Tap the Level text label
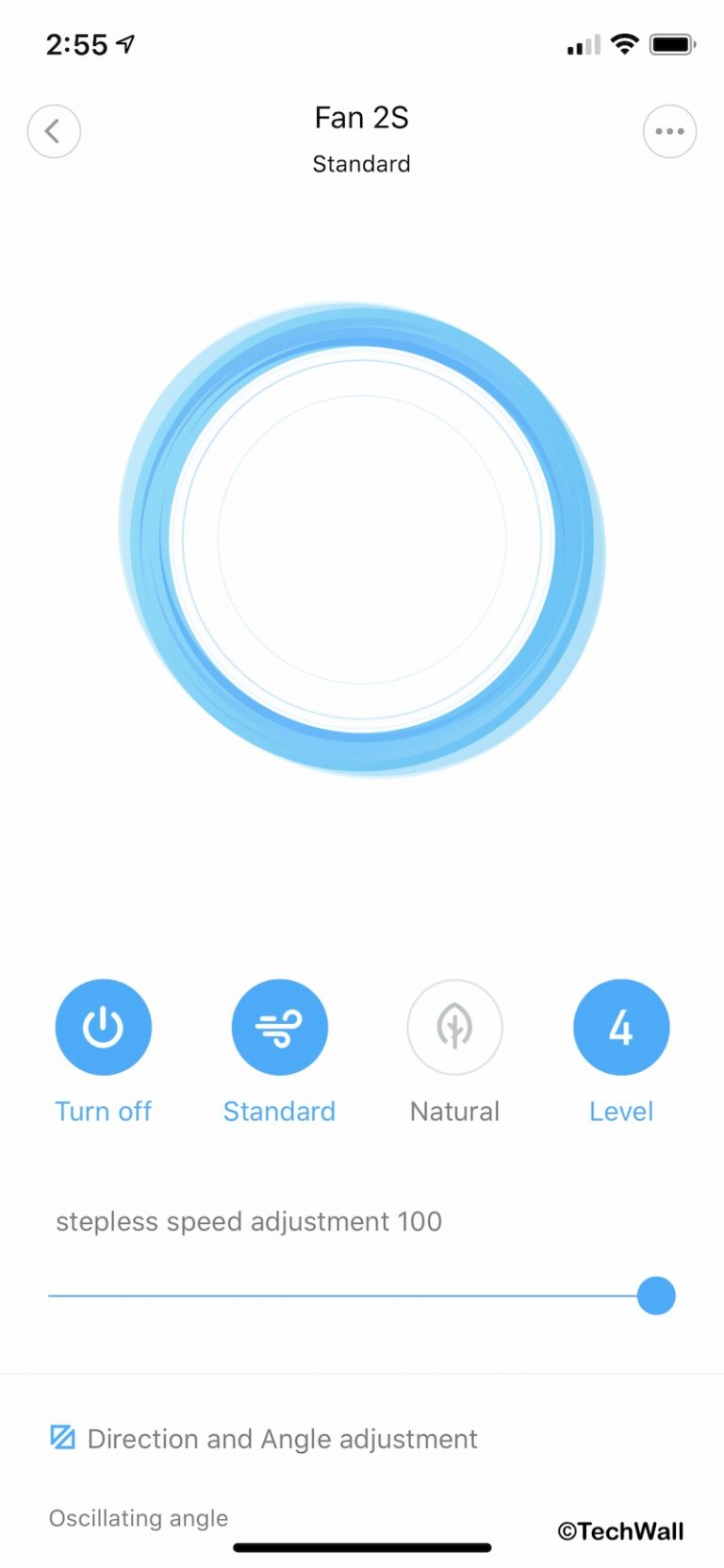This screenshot has width=724, height=1568. (x=621, y=1111)
